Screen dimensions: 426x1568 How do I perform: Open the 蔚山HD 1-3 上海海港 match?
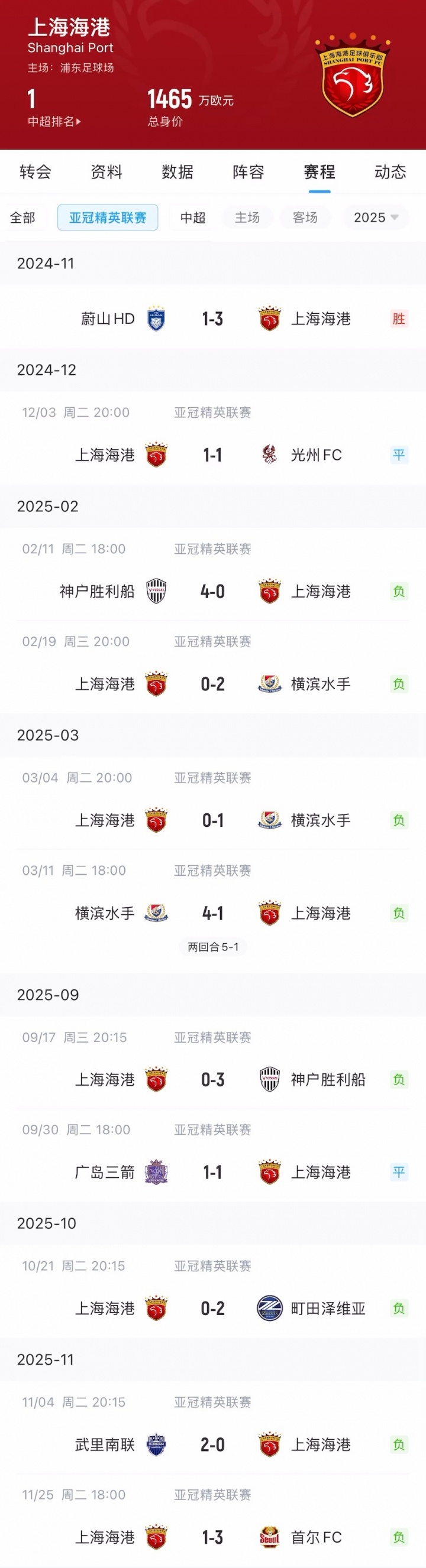point(212,319)
